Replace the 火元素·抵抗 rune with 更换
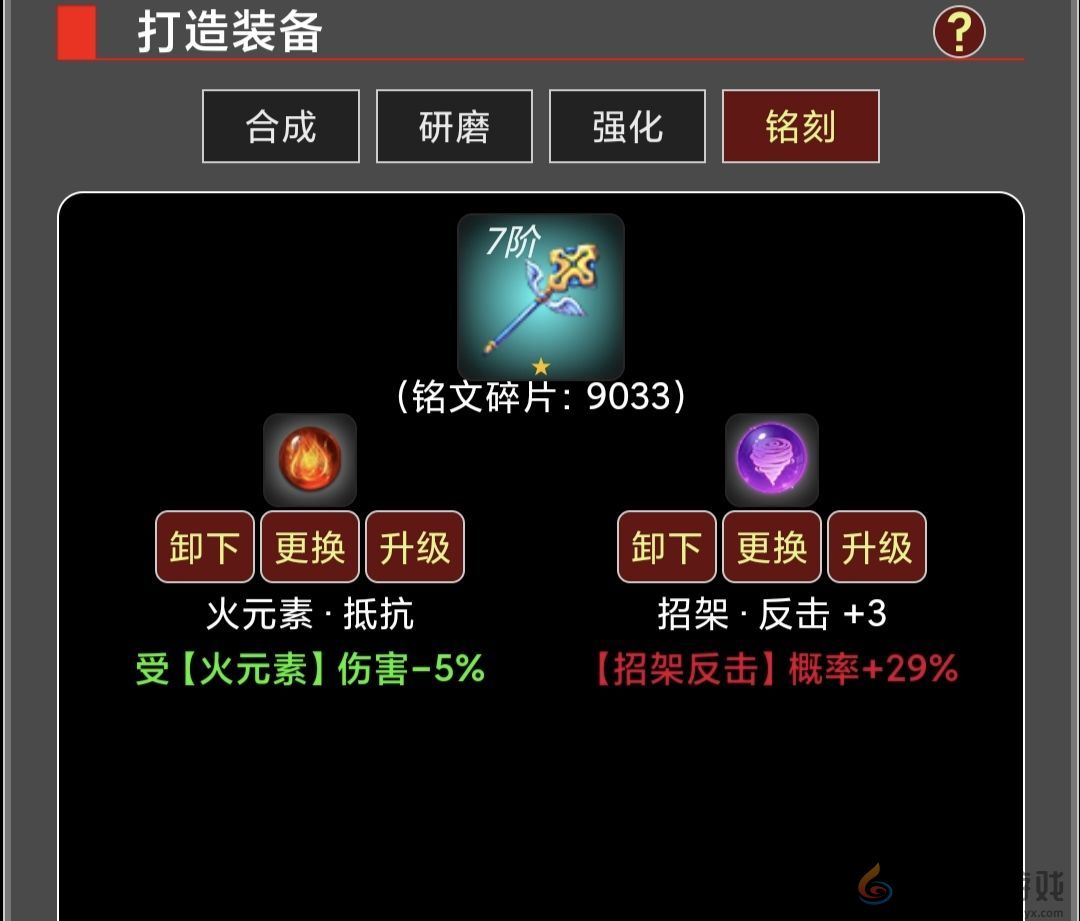Image resolution: width=1080 pixels, height=921 pixels. tap(310, 547)
